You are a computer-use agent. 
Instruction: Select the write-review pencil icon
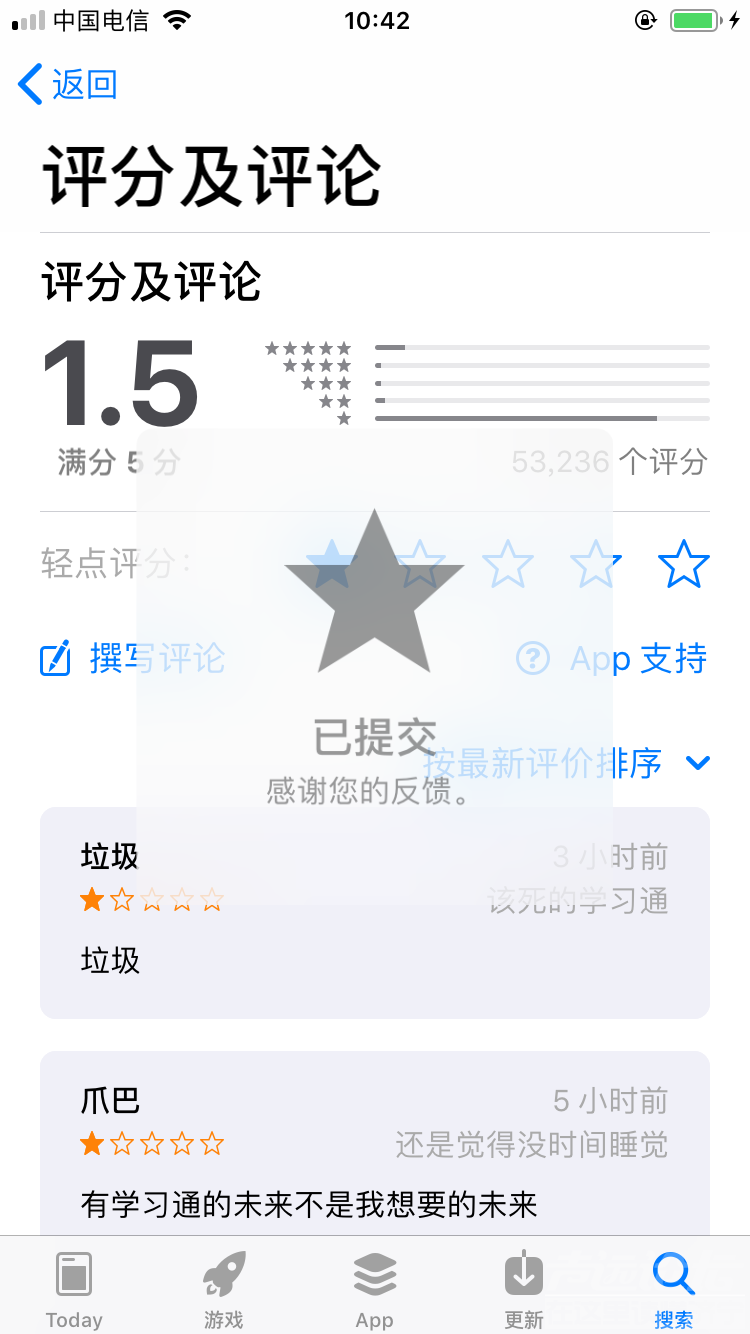[55, 658]
